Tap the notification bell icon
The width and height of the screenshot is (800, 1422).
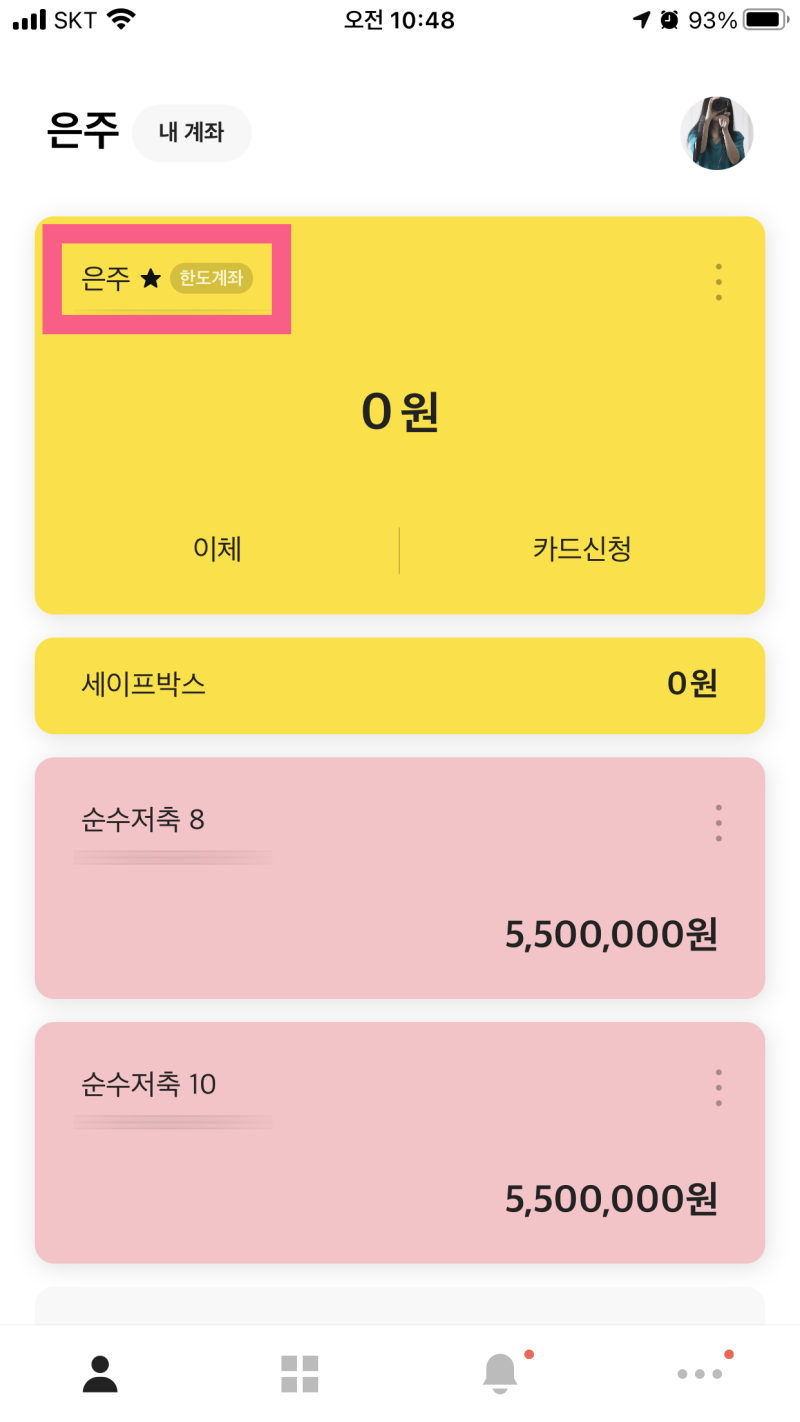500,1372
